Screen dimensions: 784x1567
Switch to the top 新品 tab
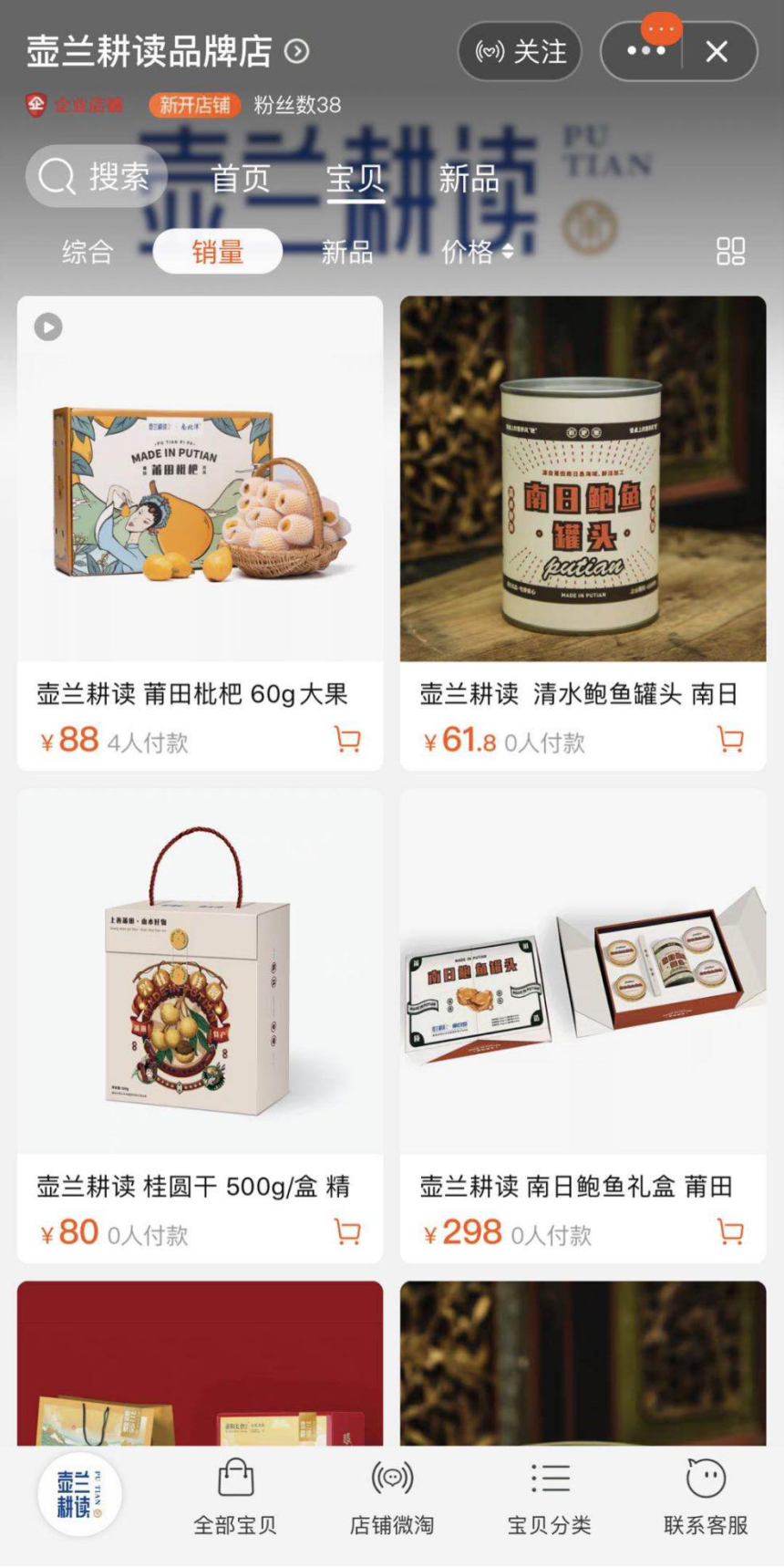click(469, 178)
